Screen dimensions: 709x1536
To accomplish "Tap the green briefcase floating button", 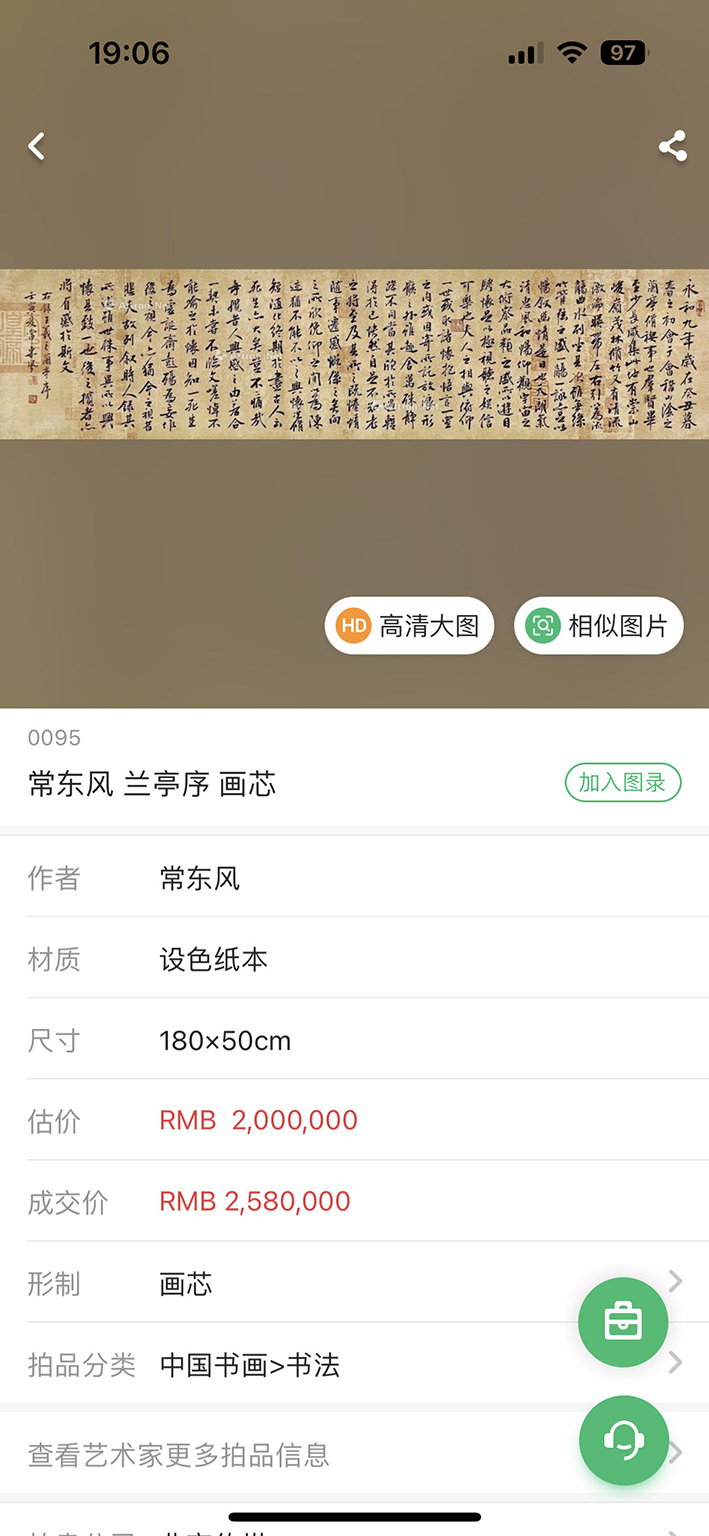I will coord(623,1322).
